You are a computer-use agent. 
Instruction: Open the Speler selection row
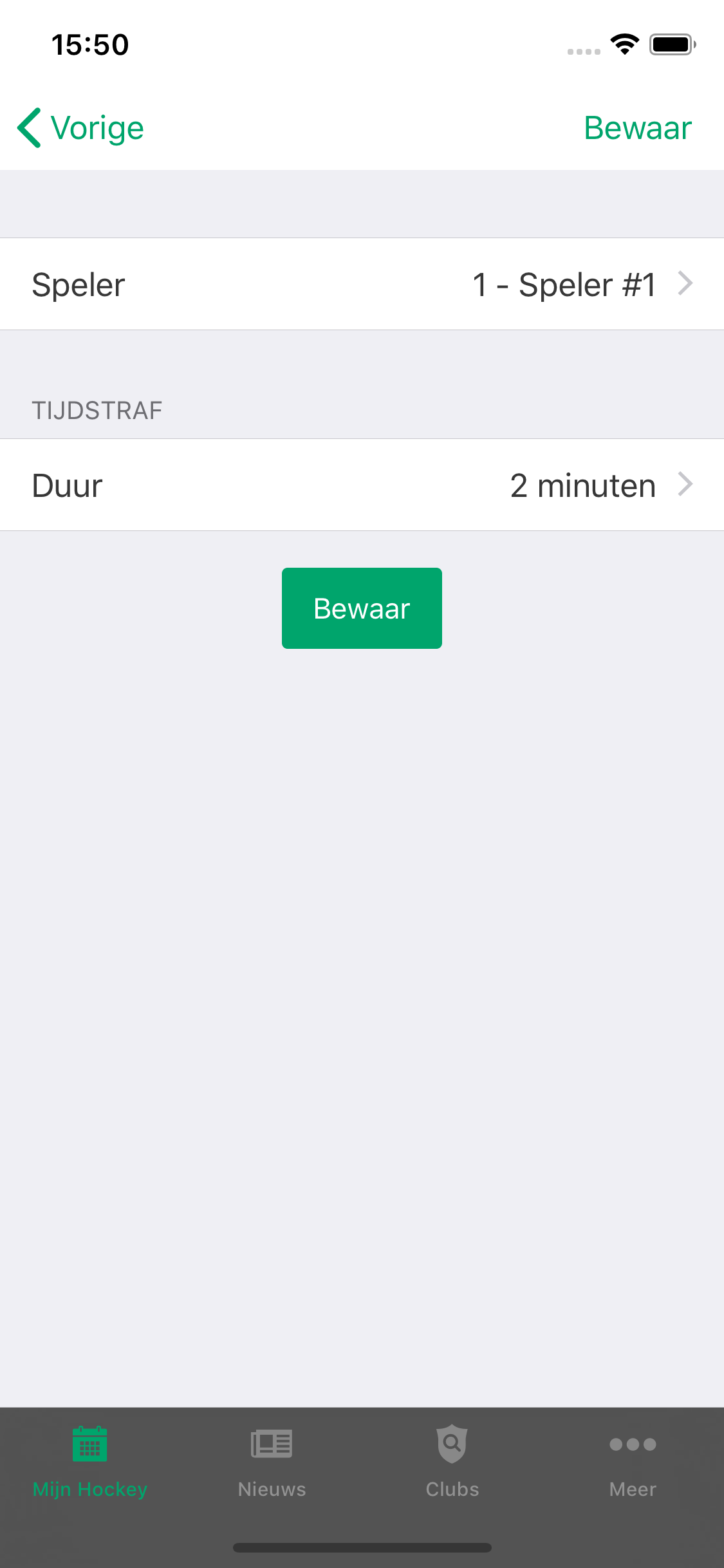362,285
